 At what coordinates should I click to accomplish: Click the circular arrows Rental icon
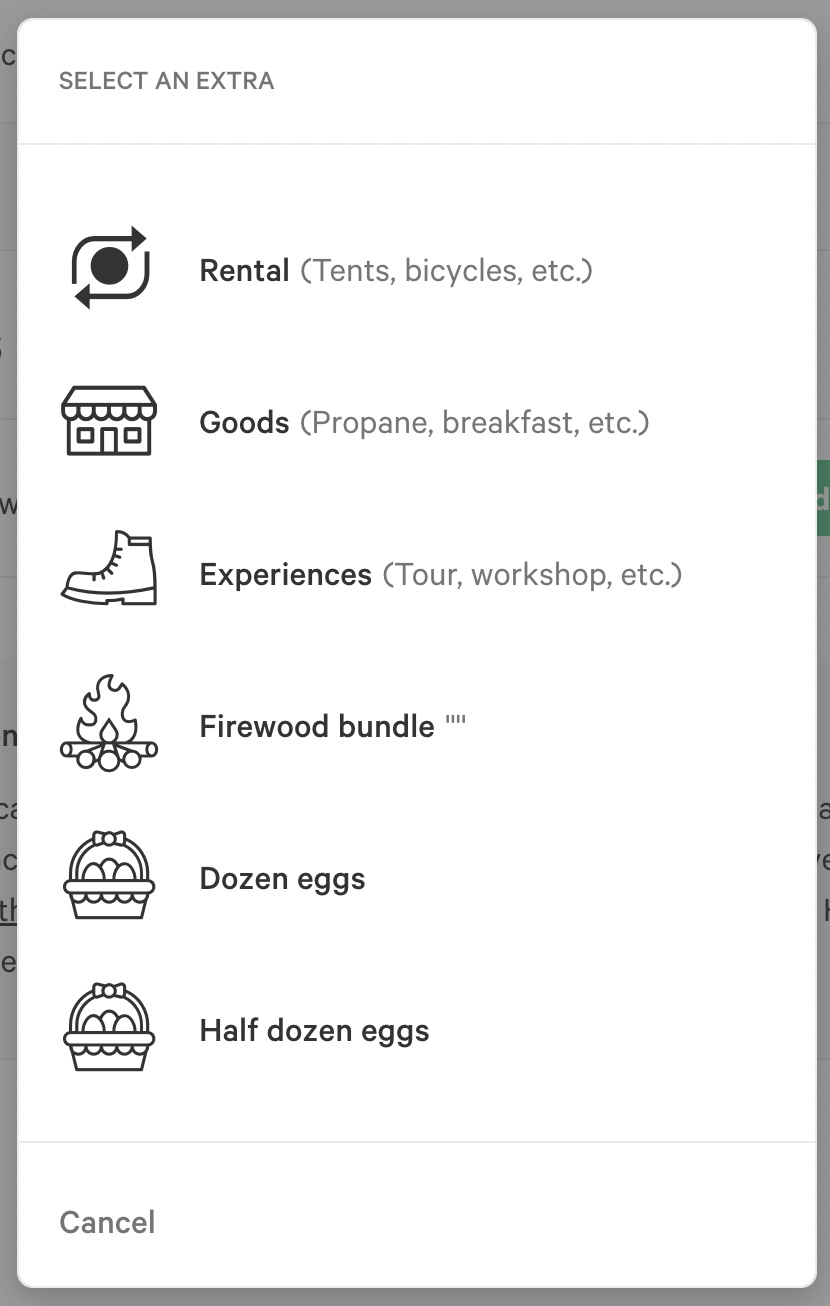click(109, 268)
